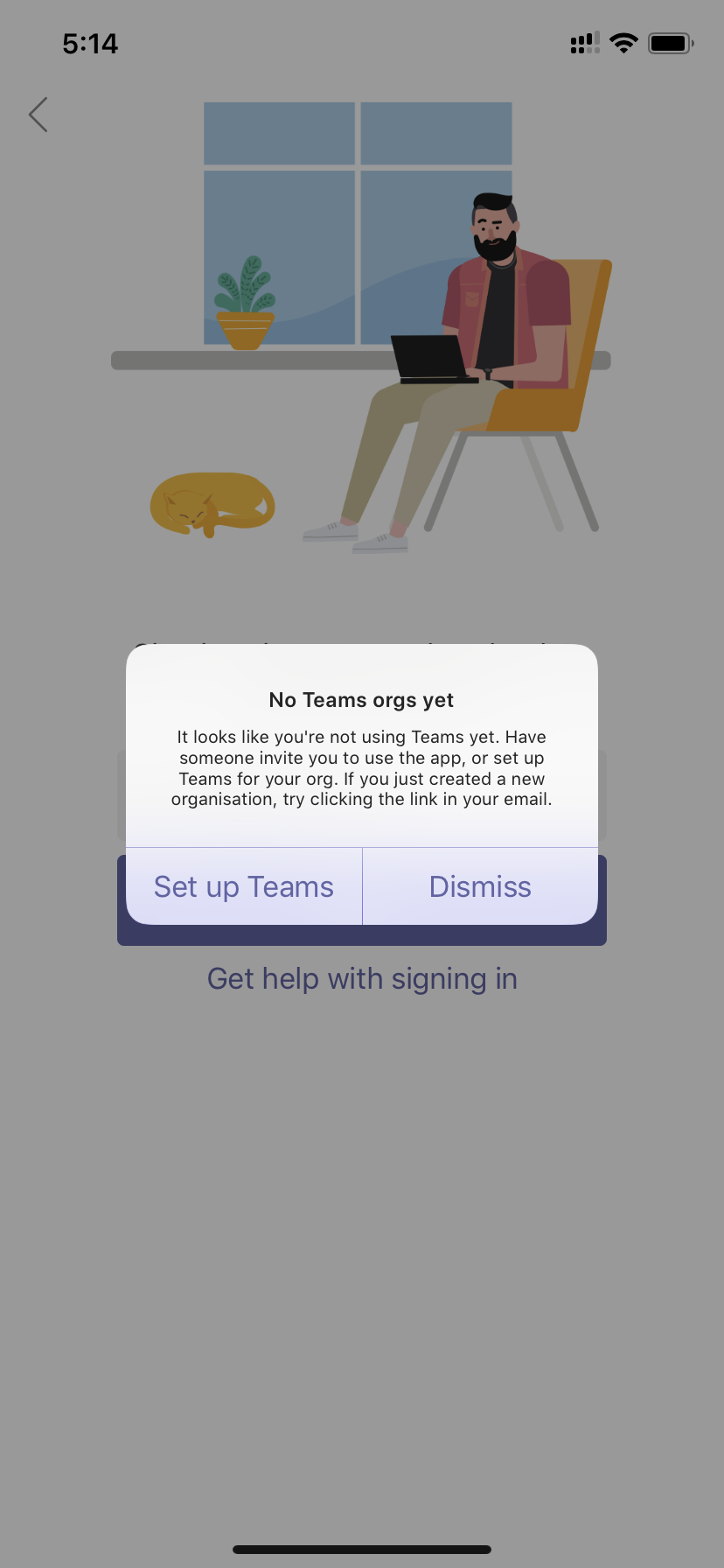Go back using the top-left arrow
724x1568 pixels.
[38, 115]
